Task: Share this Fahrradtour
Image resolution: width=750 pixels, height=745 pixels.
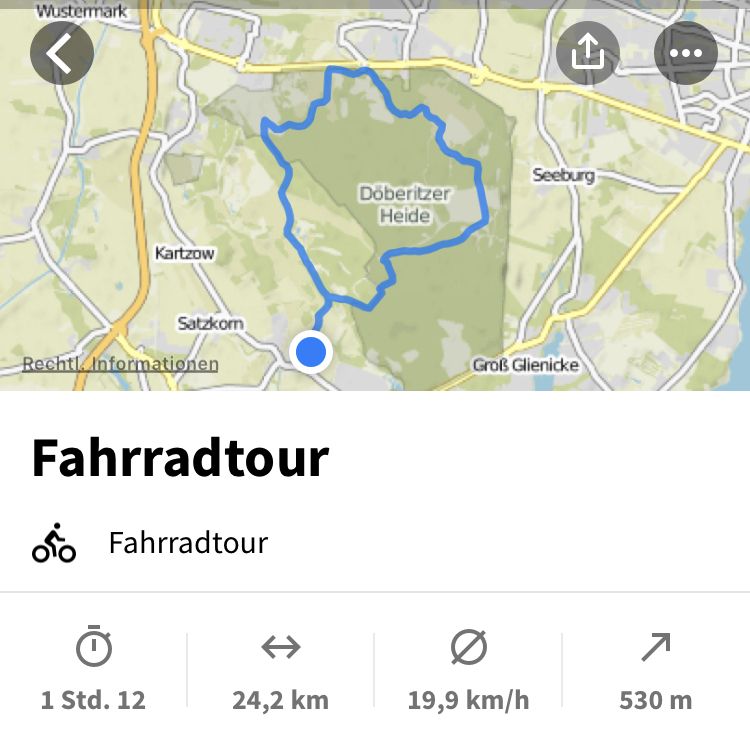Action: (588, 52)
